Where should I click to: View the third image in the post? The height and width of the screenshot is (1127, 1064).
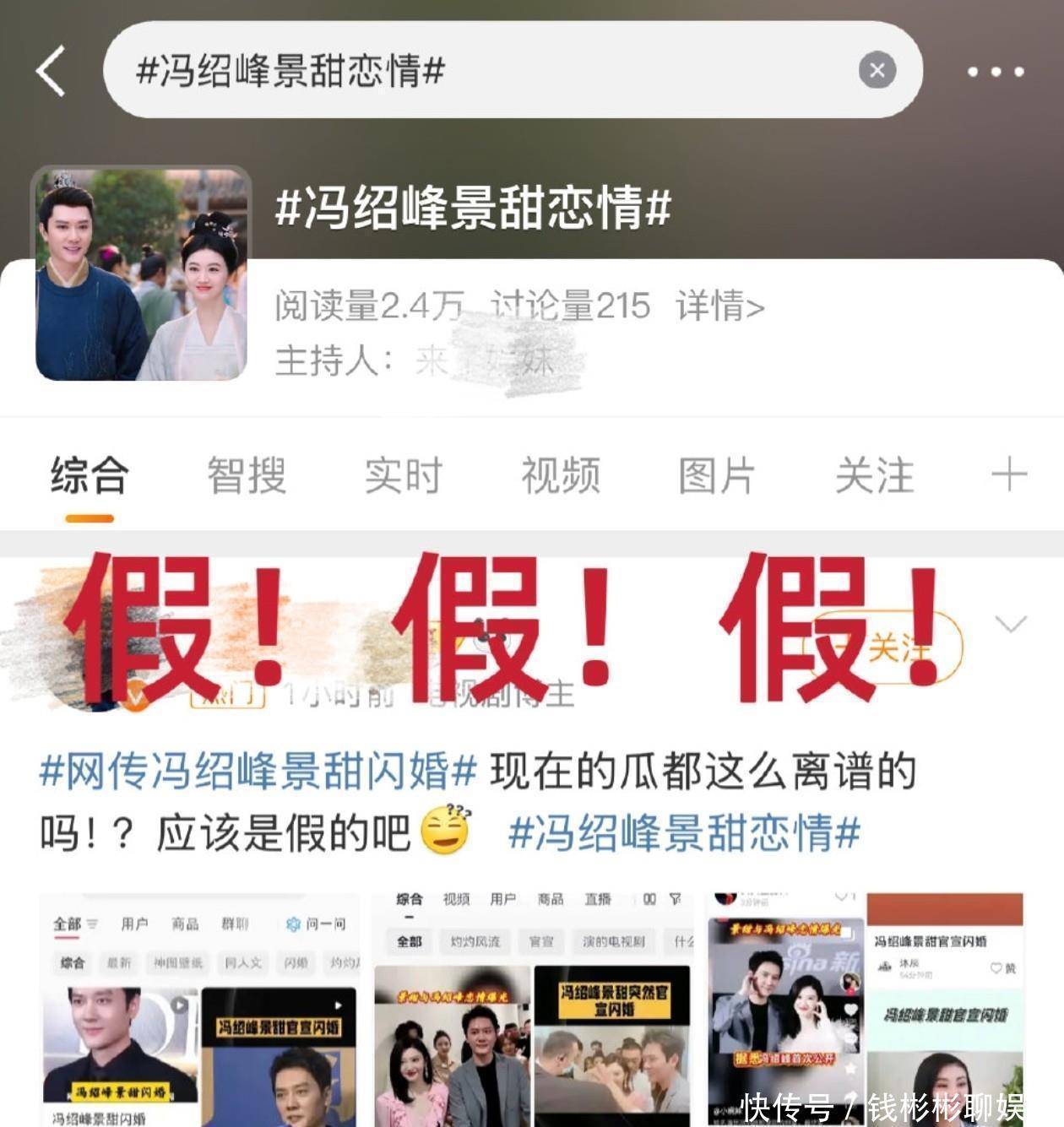point(865,1009)
